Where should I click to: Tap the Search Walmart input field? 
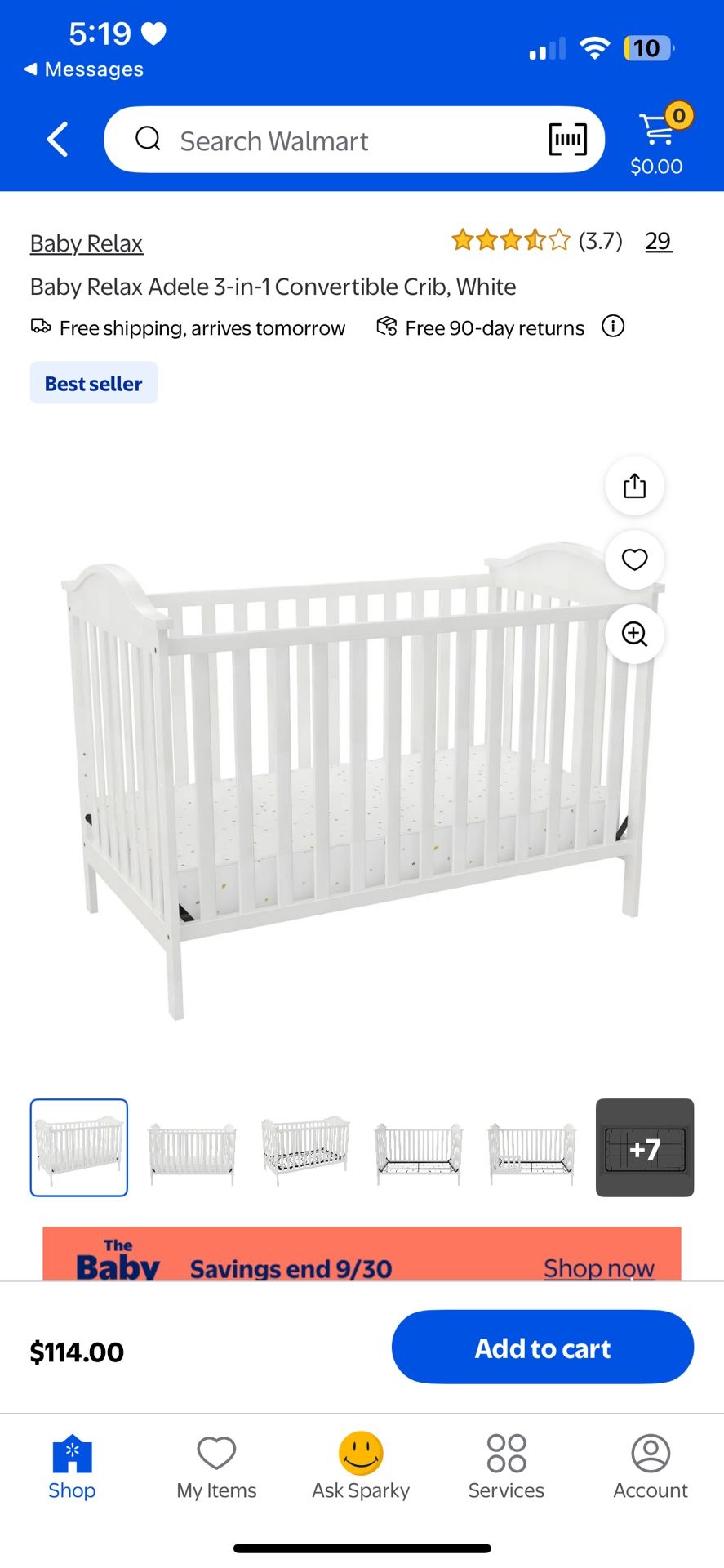[x=326, y=140]
